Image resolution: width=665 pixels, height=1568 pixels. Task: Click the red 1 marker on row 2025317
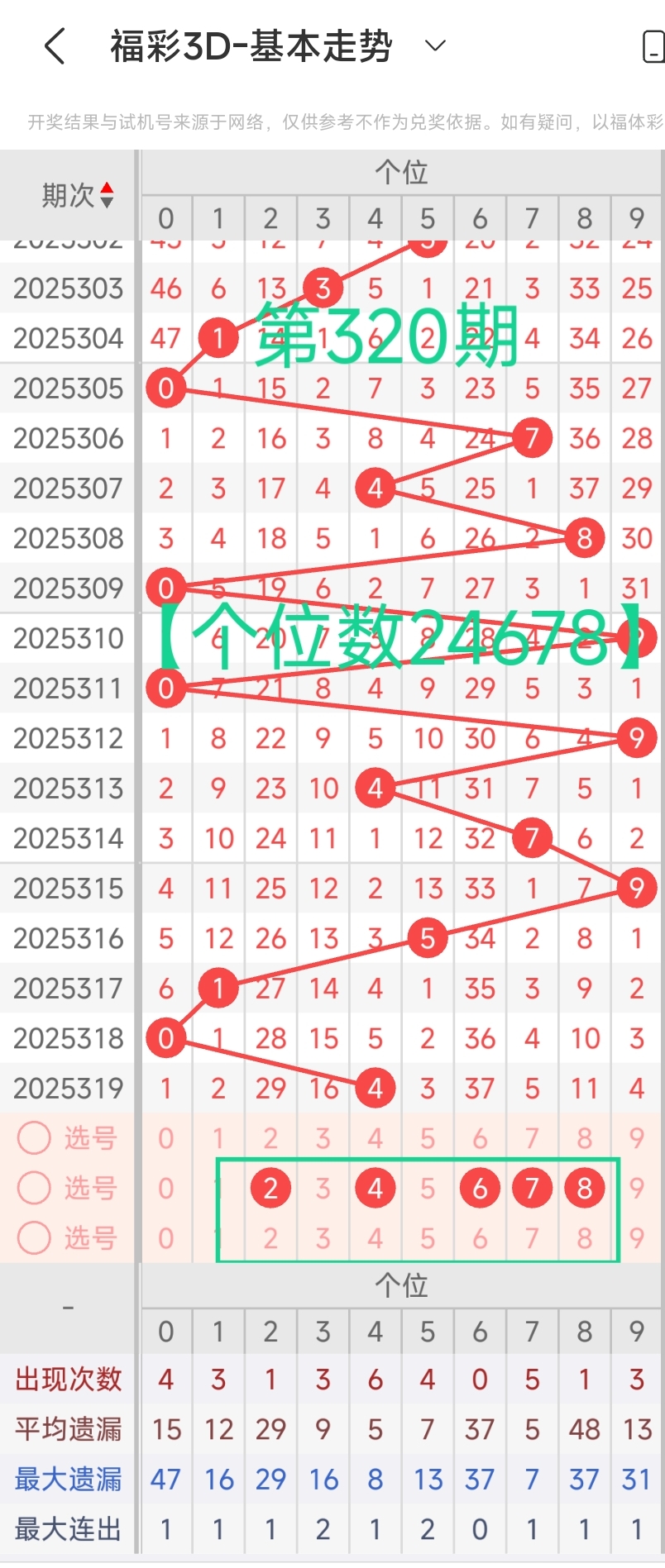218,987
